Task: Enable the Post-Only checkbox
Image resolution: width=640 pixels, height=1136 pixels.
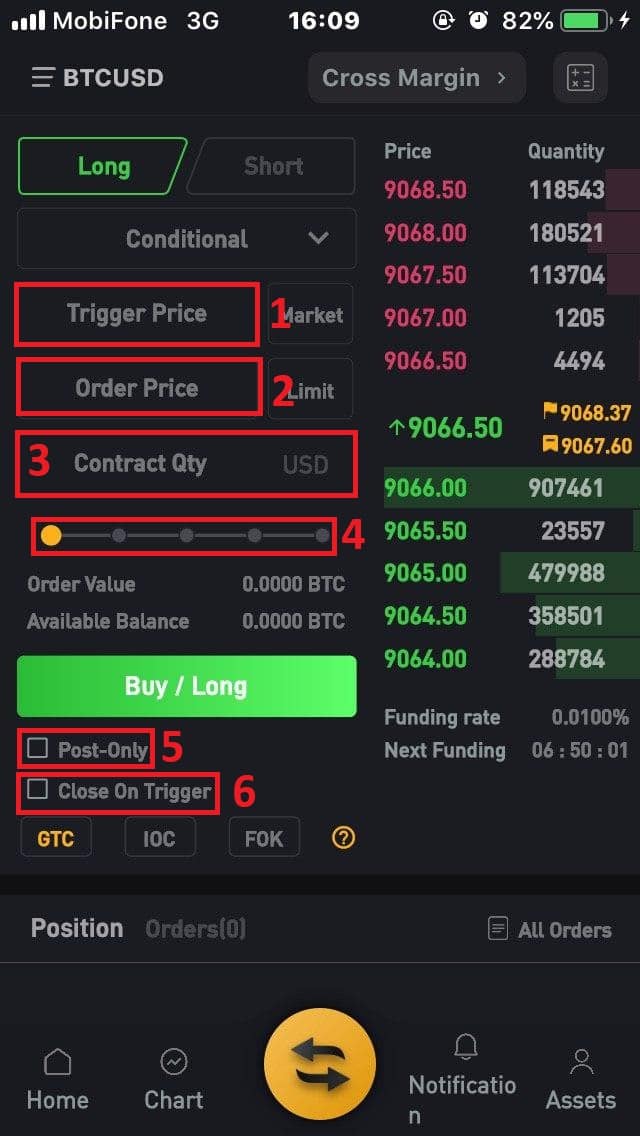Action: click(x=38, y=747)
